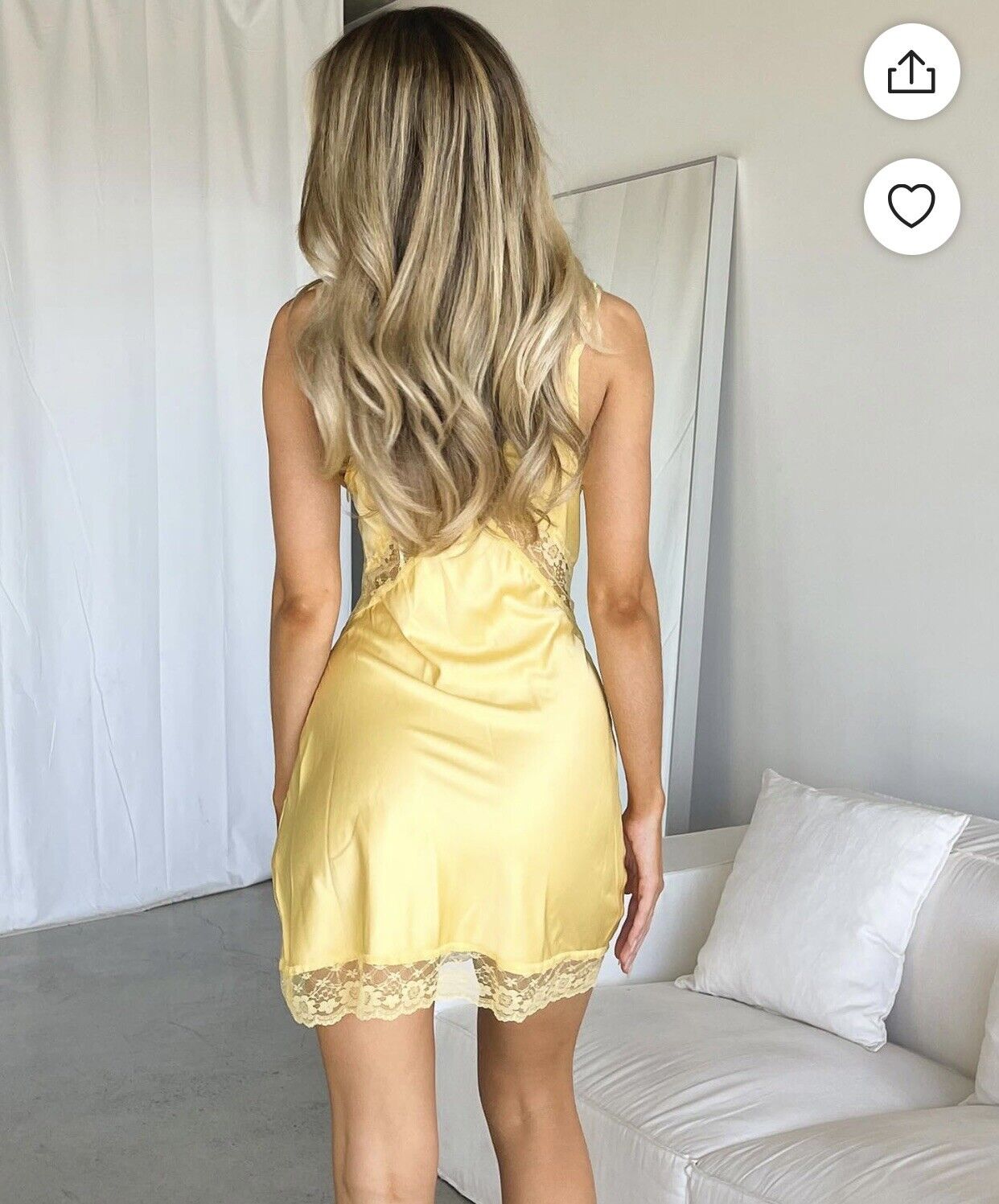The height and width of the screenshot is (1204, 999).
Task: Share this yellow dress listing
Action: 911,72
